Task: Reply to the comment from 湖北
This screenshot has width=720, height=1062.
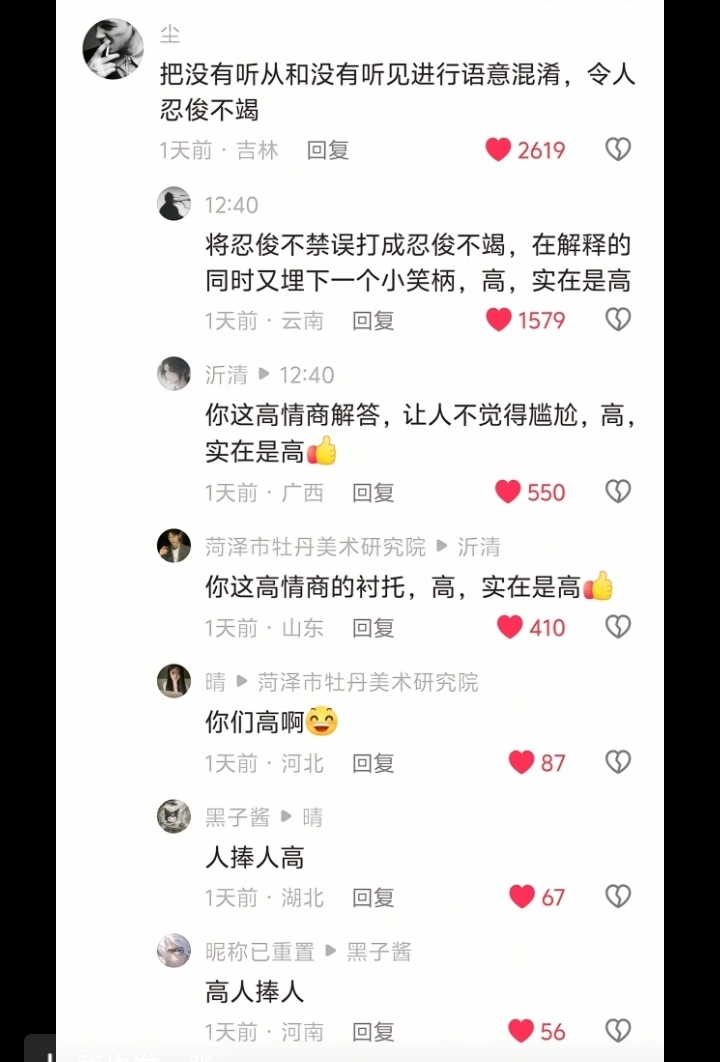Action: click(x=373, y=897)
